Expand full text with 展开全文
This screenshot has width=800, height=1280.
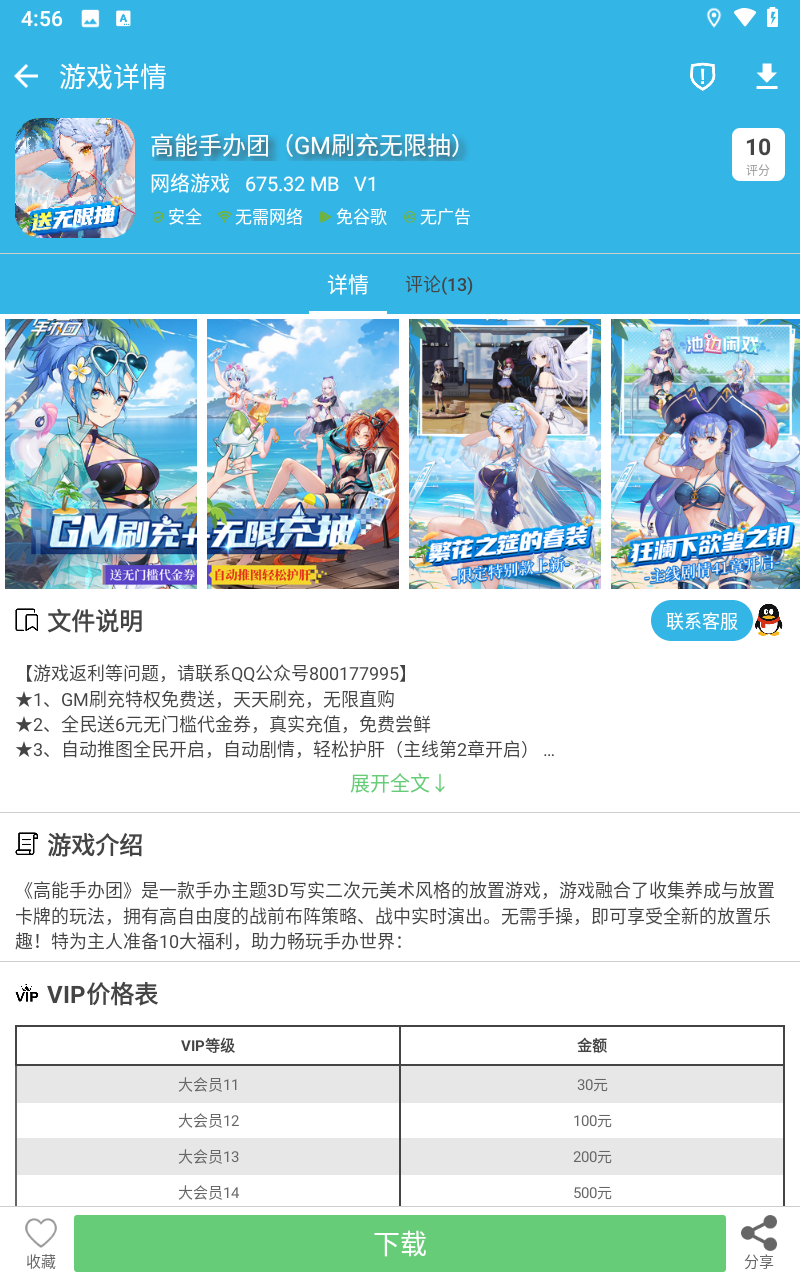(399, 783)
